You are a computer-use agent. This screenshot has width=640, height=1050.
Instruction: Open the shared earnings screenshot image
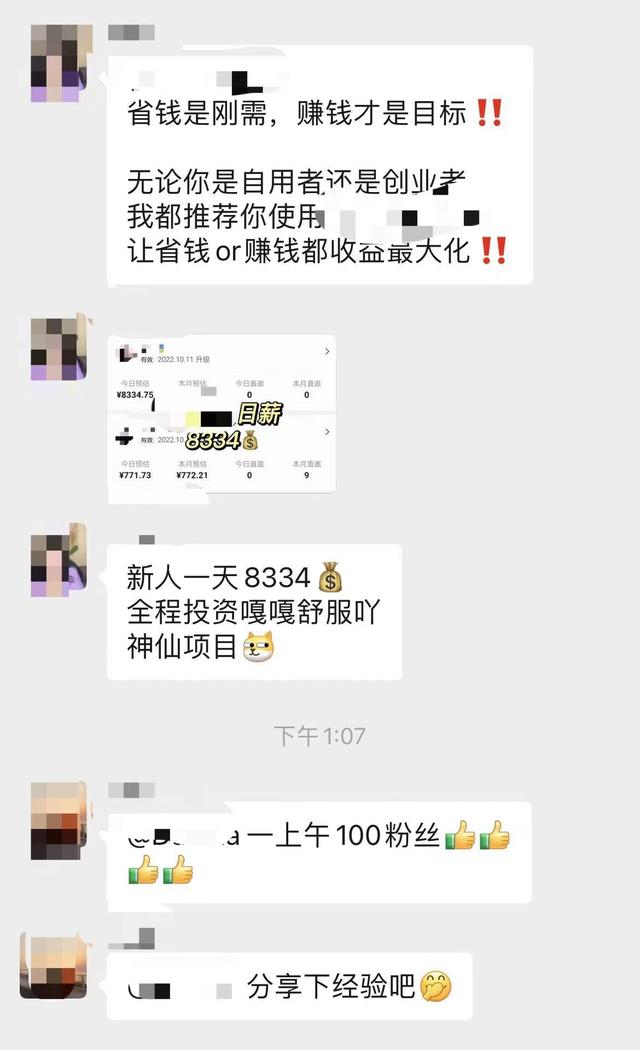point(221,414)
